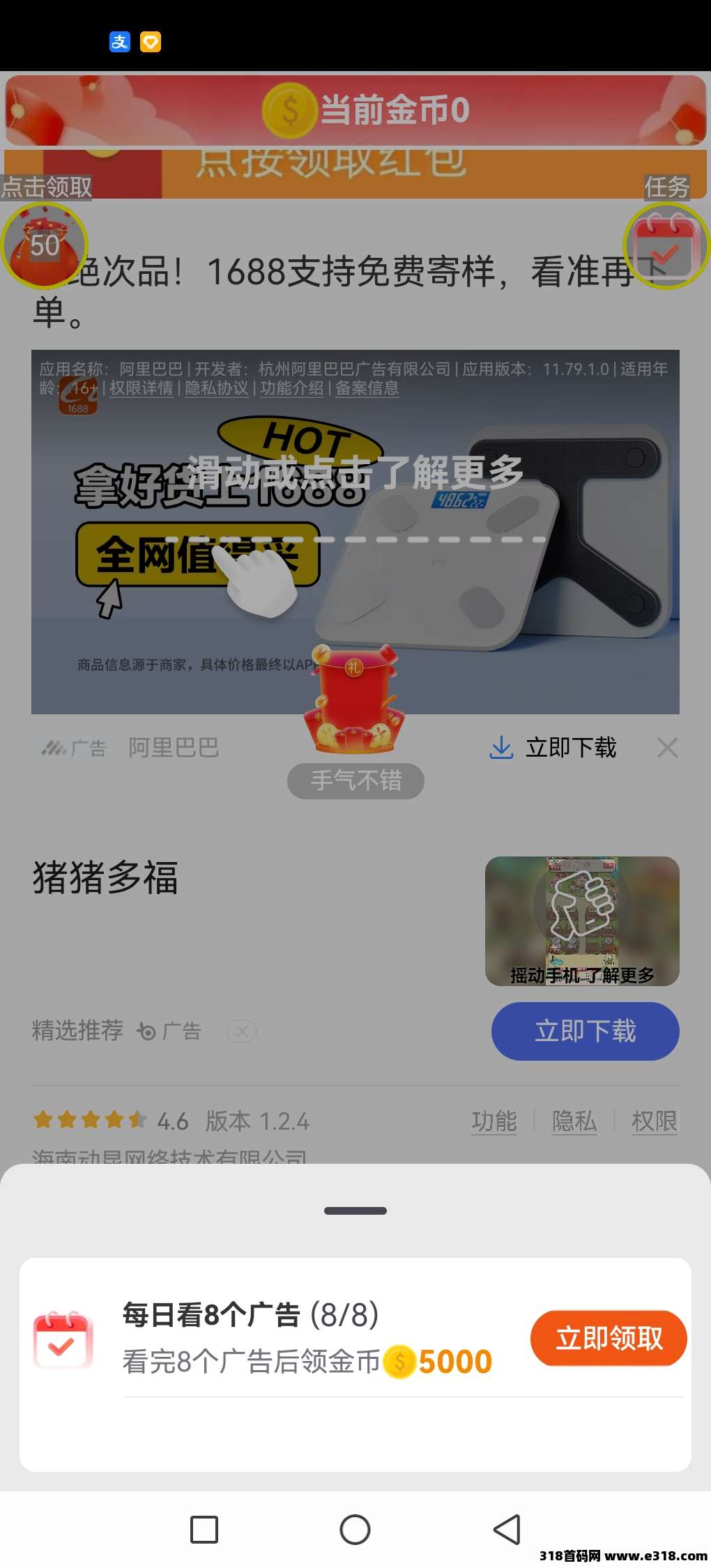This screenshot has height=1568, width=711.
Task: Open the 权限 permissions link
Action: [x=654, y=1121]
